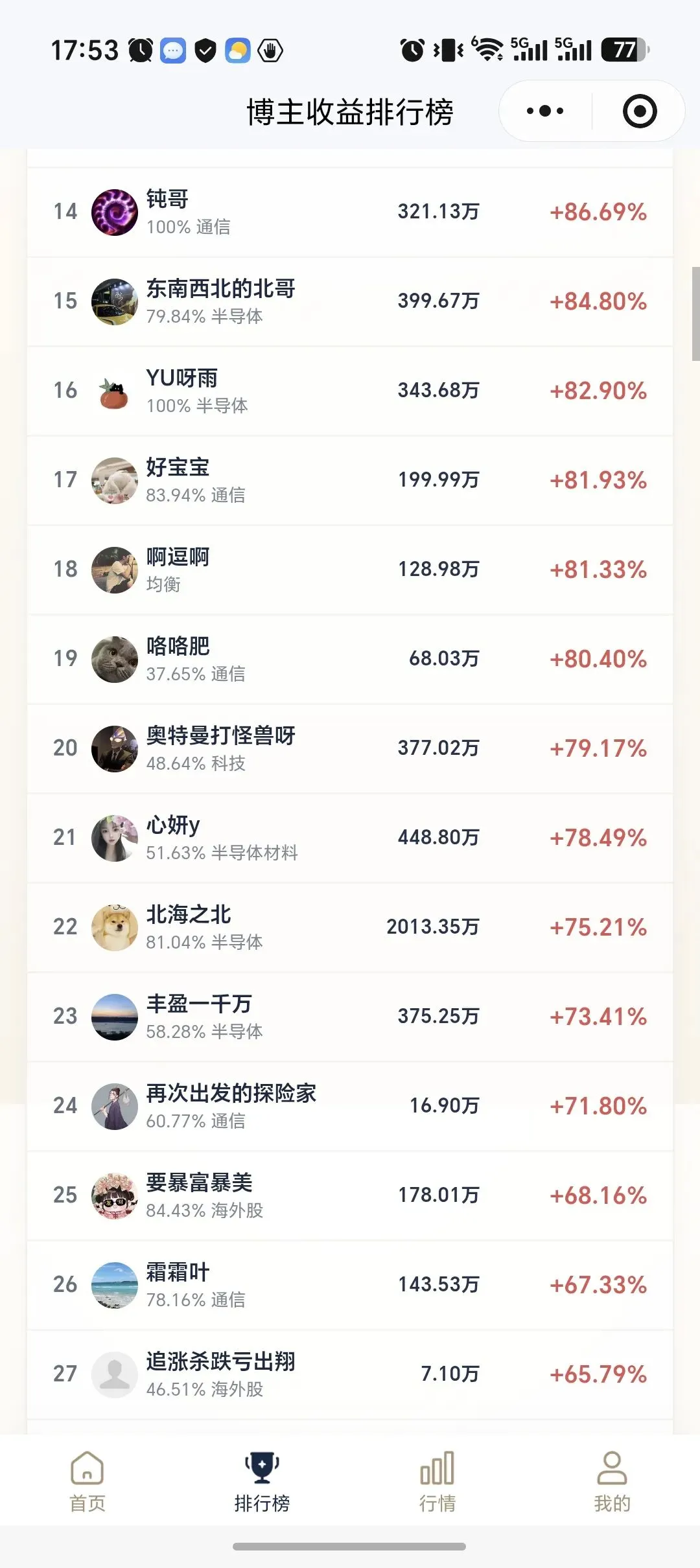The width and height of the screenshot is (700, 1568).
Task: View 丰盈一千万's entry
Action: pyautogui.click(x=350, y=1017)
